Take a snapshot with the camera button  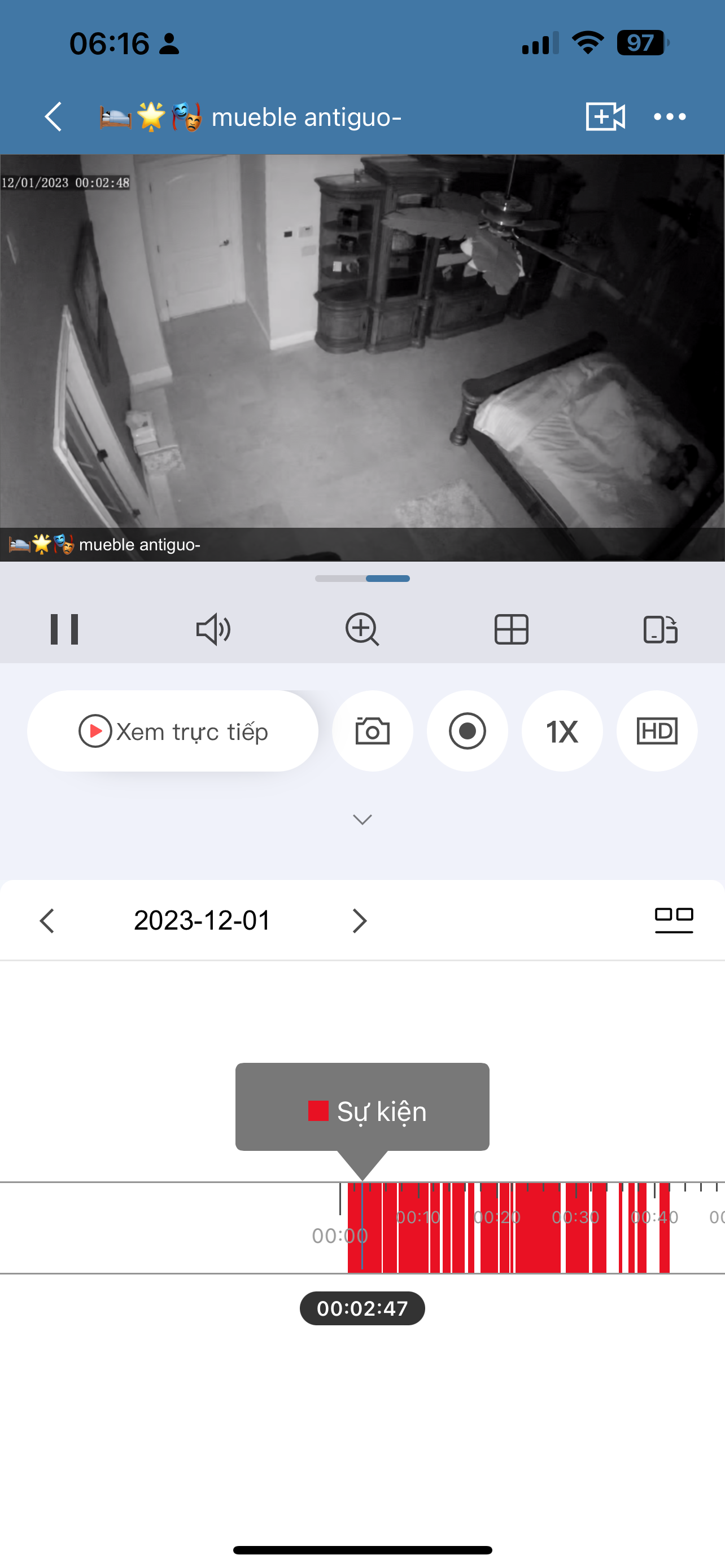pyautogui.click(x=373, y=731)
